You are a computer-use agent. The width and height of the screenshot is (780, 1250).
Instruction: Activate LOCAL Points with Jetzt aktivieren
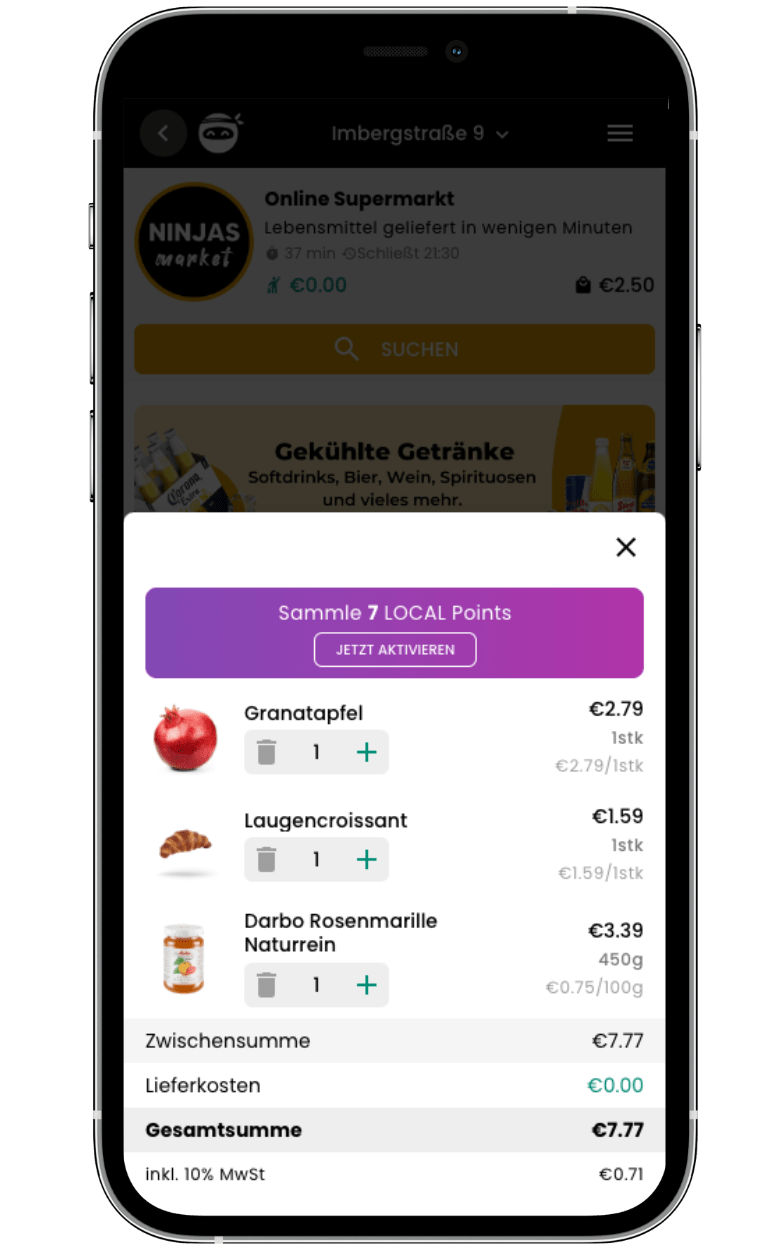pos(395,650)
